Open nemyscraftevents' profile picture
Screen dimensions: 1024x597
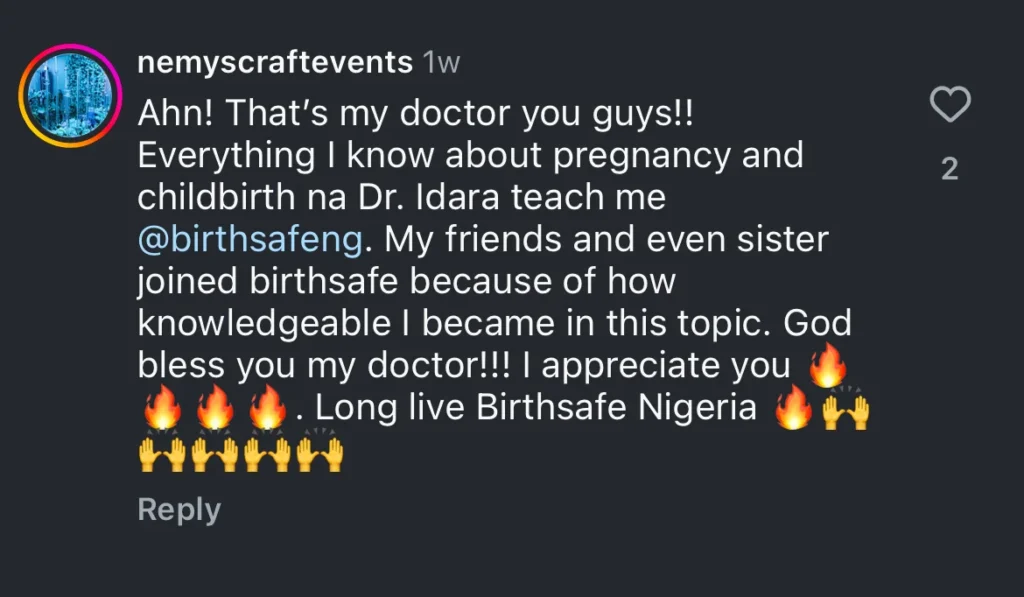69,96
